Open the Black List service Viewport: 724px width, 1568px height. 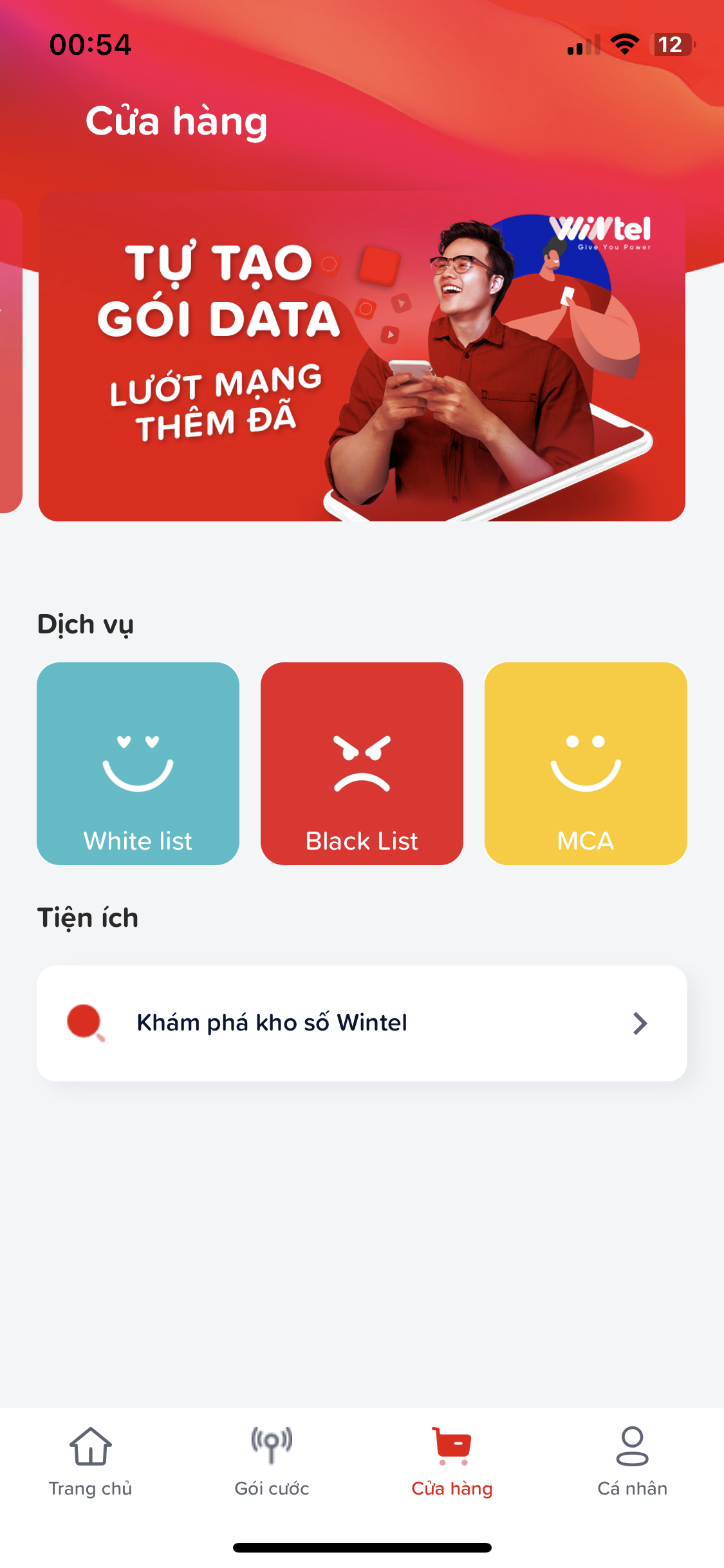pos(362,763)
